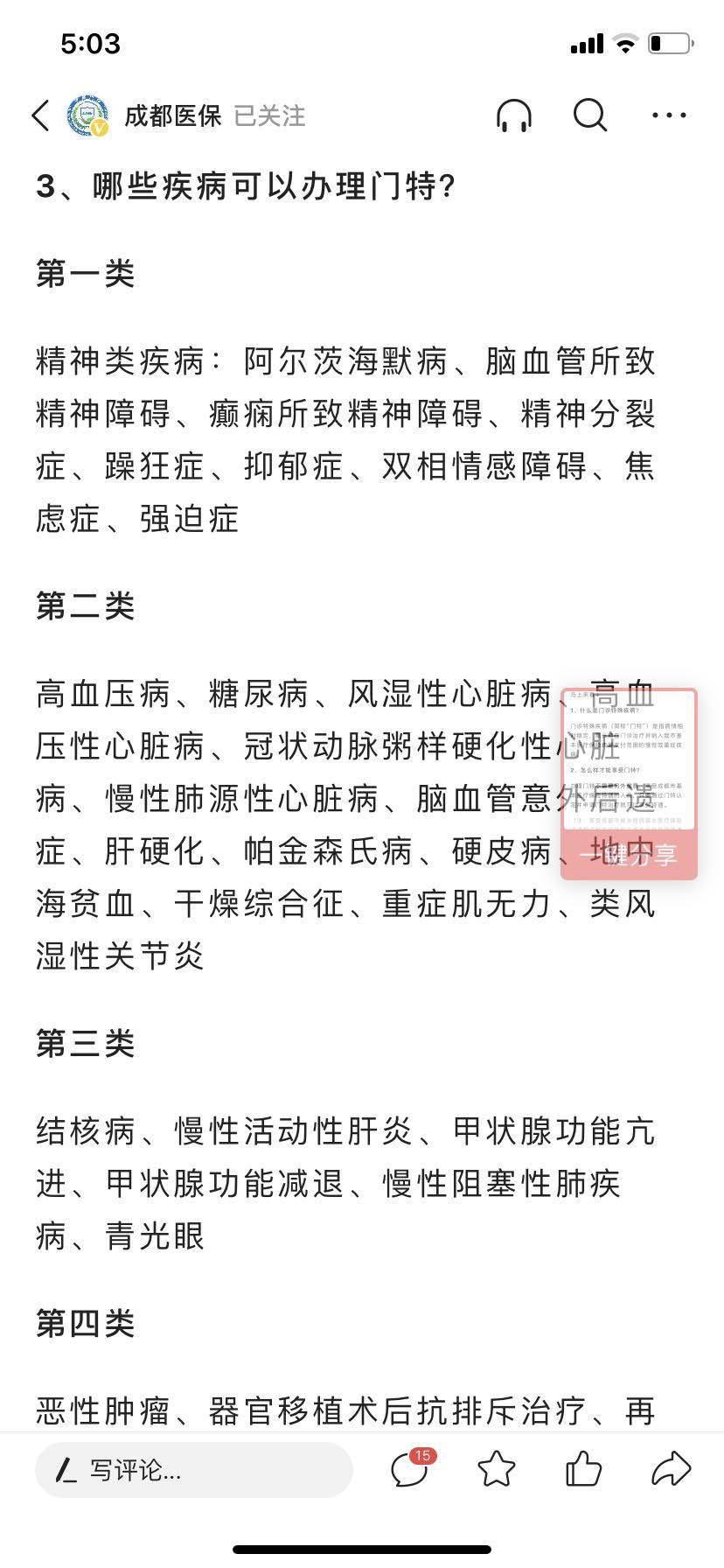Like the article with thumbs-up
The image size is (724, 1568).
tap(583, 1469)
